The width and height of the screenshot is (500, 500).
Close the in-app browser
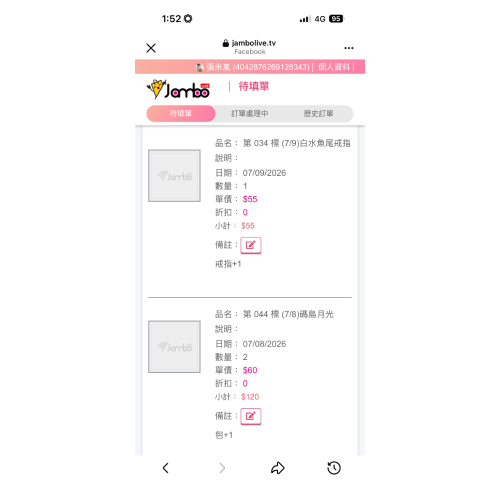[151, 48]
